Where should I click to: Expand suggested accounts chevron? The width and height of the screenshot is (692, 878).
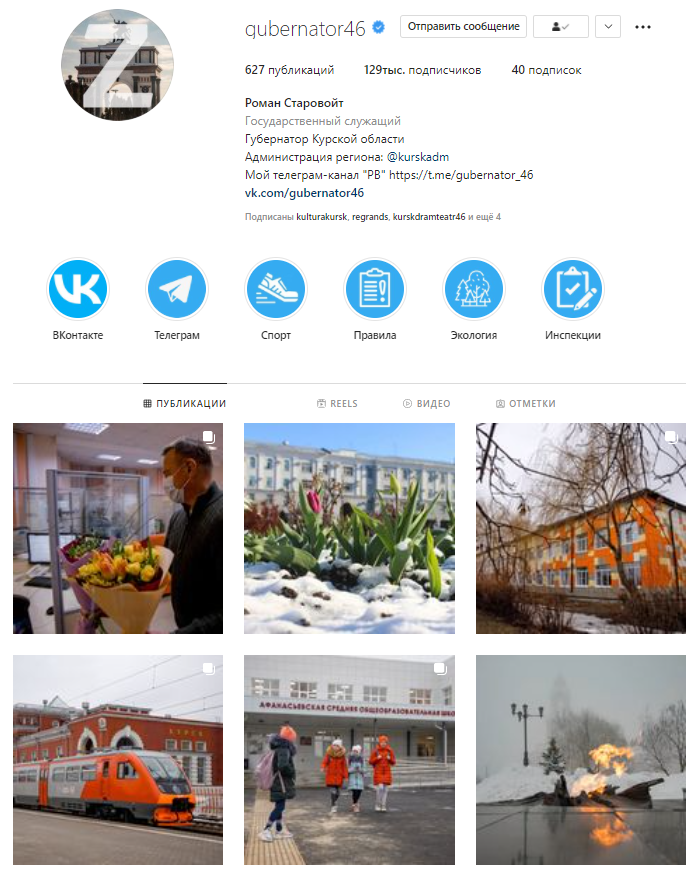[x=607, y=27]
